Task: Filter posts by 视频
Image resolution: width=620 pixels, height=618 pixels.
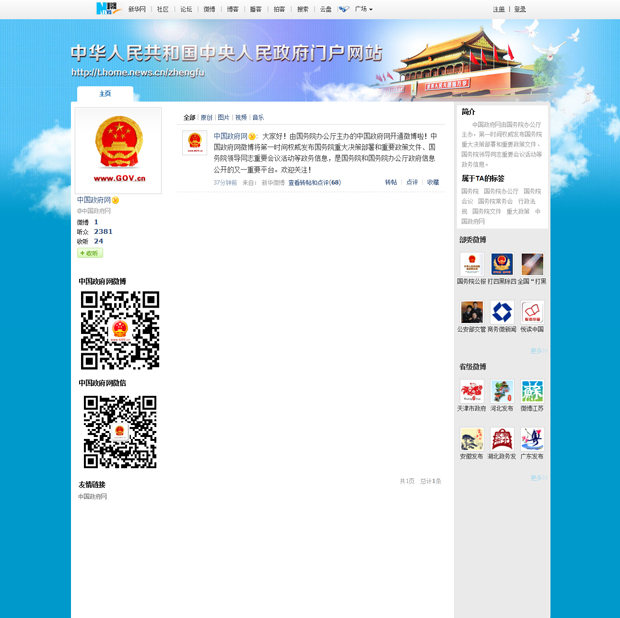Action: pos(241,117)
